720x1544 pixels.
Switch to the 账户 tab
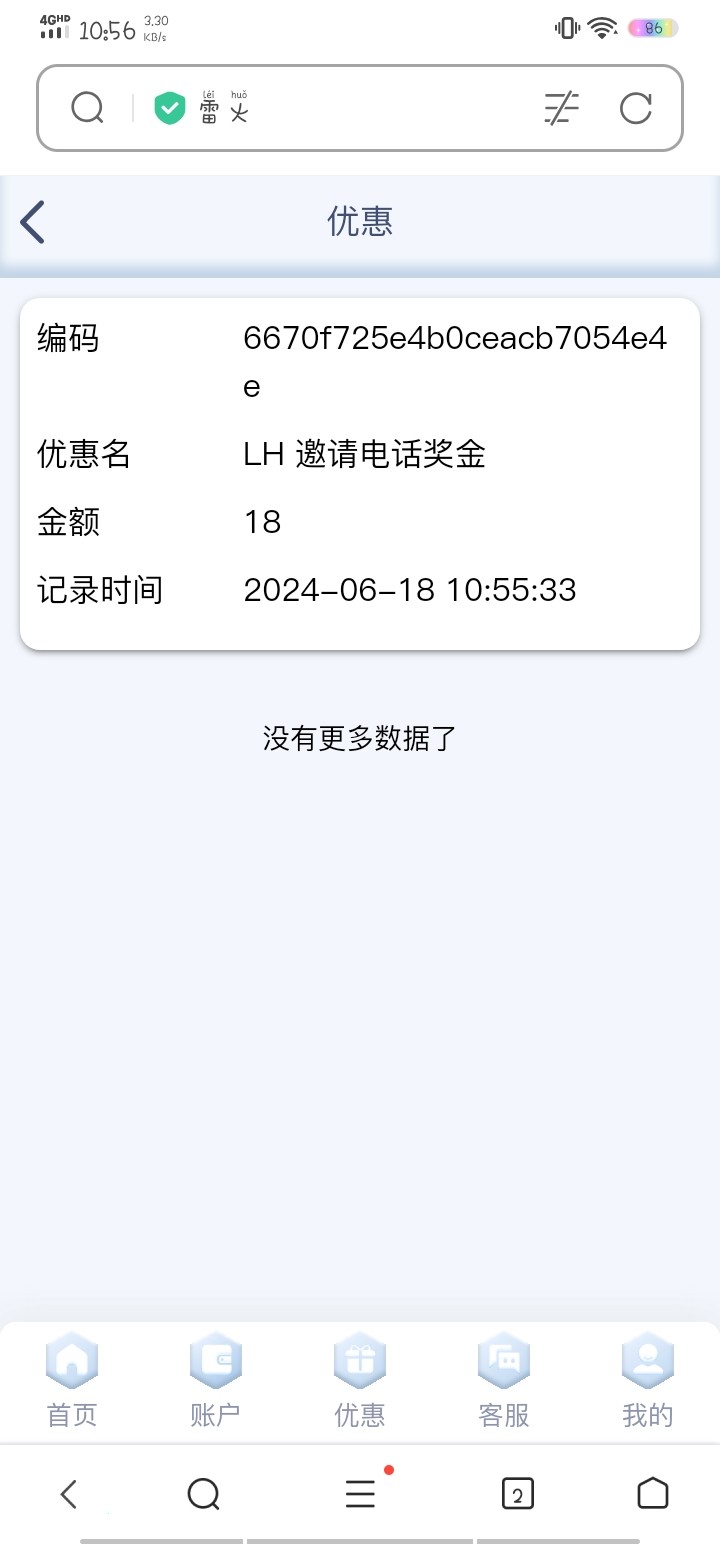tap(216, 1380)
